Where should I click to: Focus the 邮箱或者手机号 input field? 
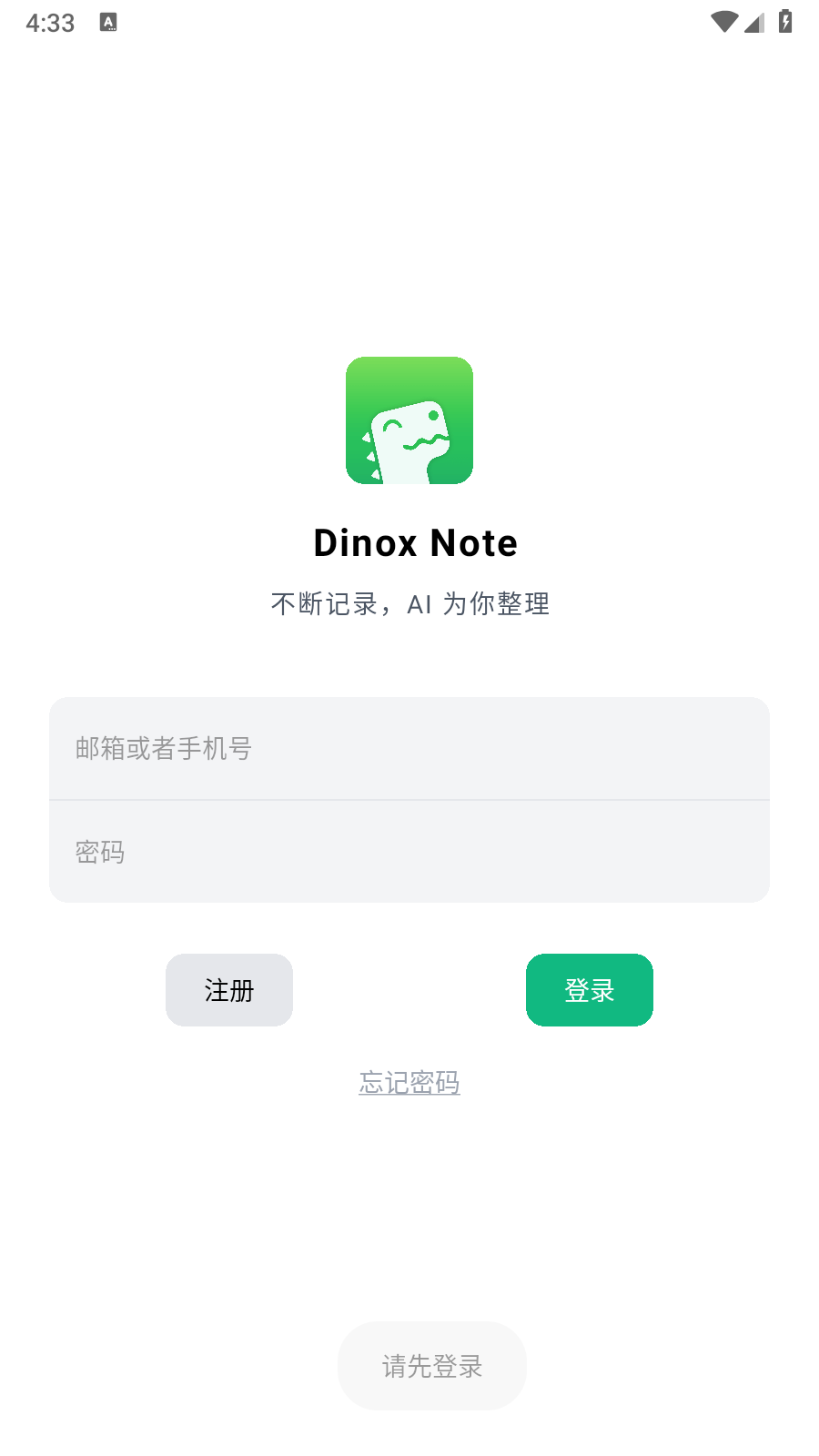(409, 747)
